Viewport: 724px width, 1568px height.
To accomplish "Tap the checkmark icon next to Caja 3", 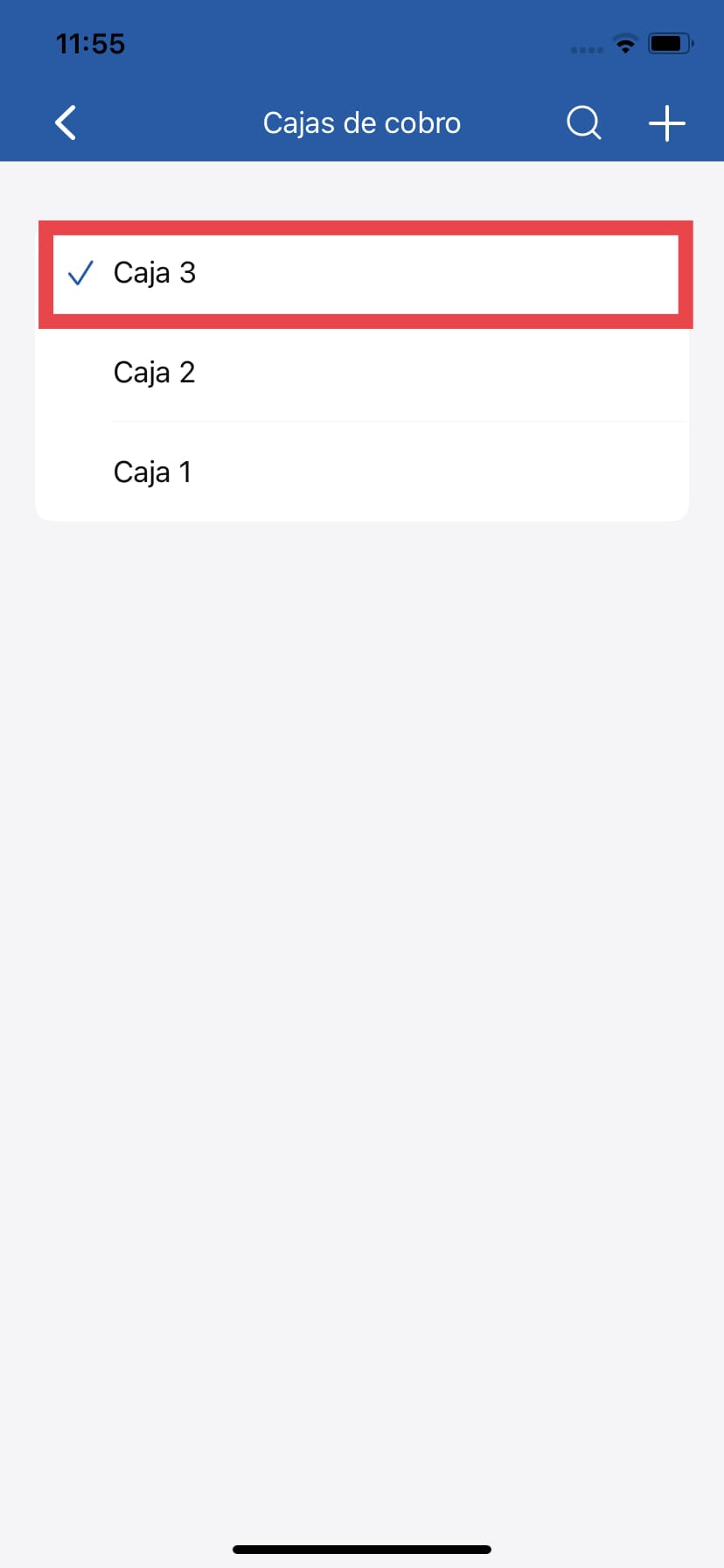I will click(80, 273).
